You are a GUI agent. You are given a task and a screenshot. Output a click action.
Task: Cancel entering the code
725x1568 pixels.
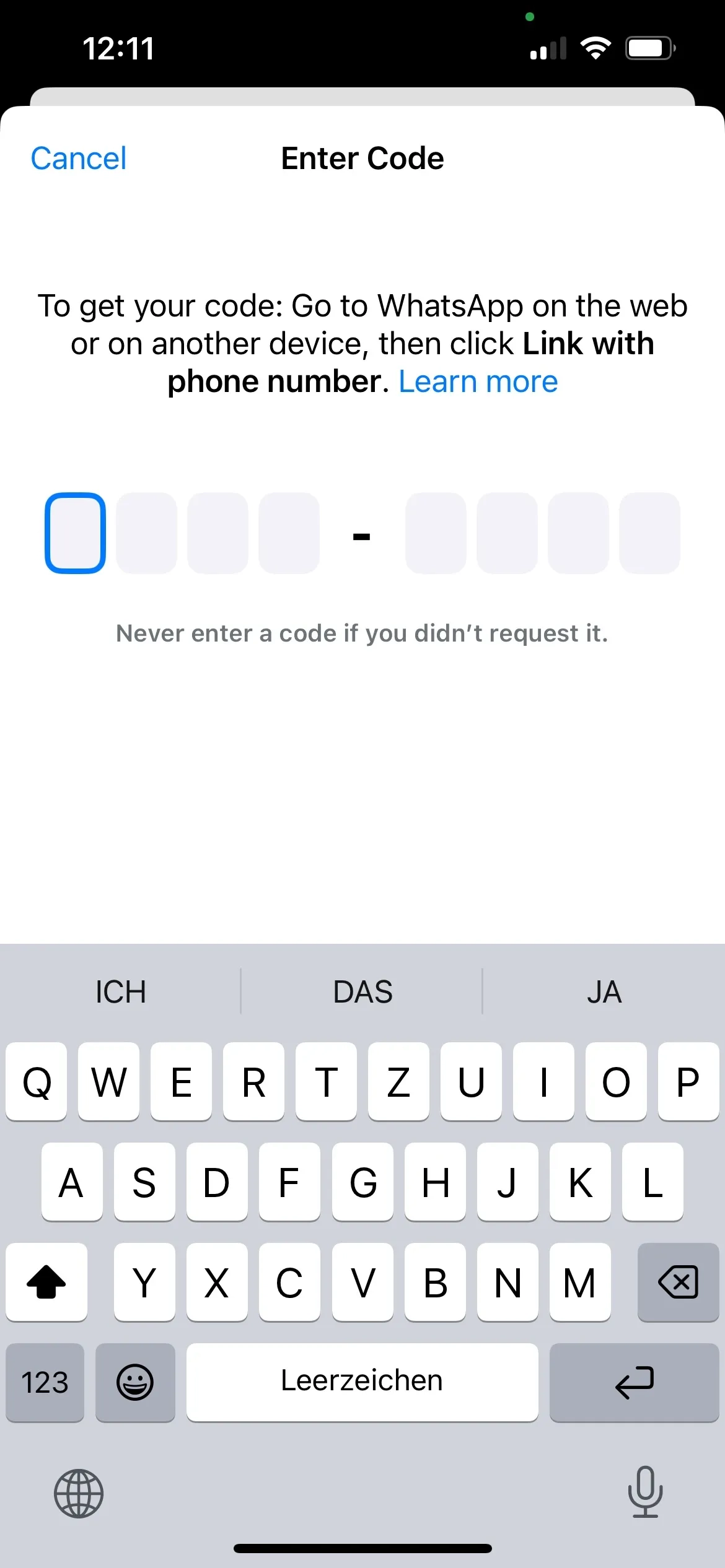[79, 159]
